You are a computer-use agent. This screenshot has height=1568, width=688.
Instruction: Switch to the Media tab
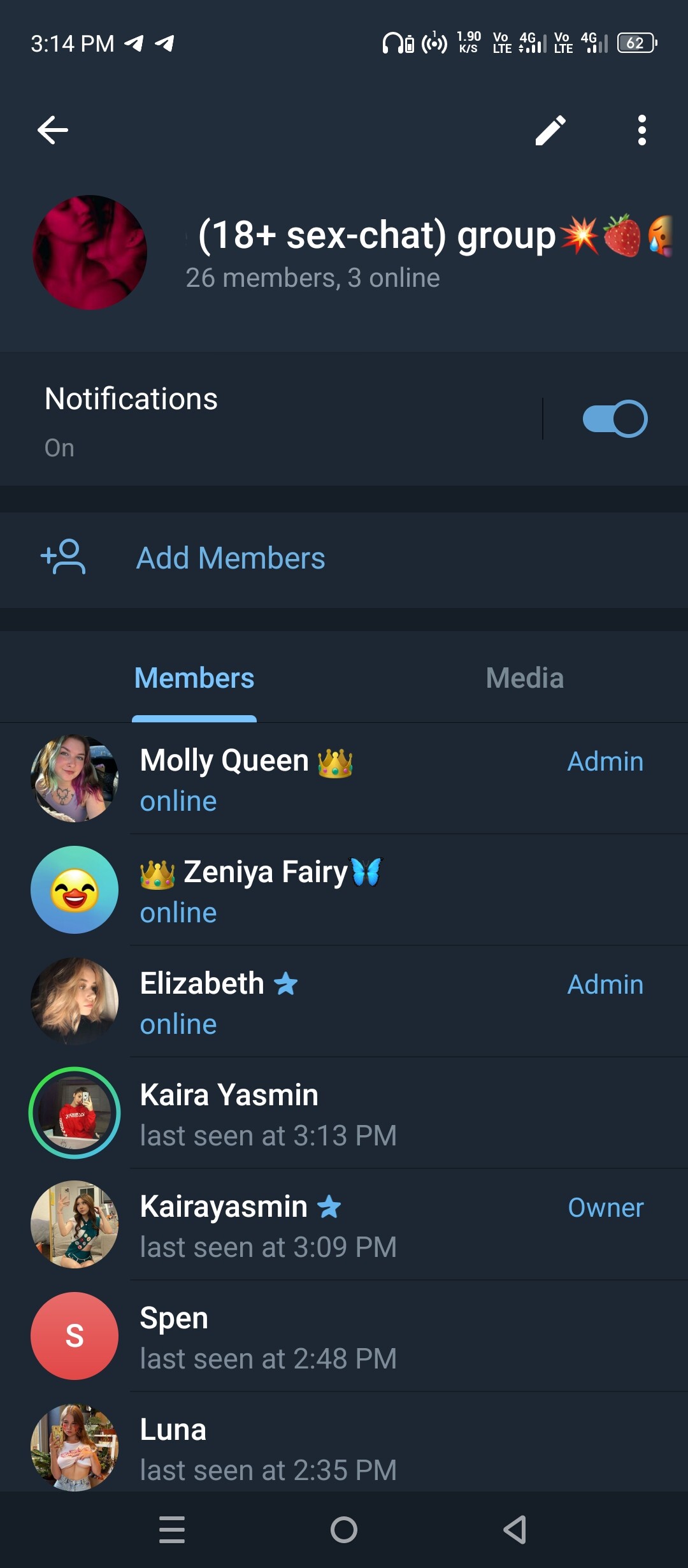pyautogui.click(x=524, y=678)
